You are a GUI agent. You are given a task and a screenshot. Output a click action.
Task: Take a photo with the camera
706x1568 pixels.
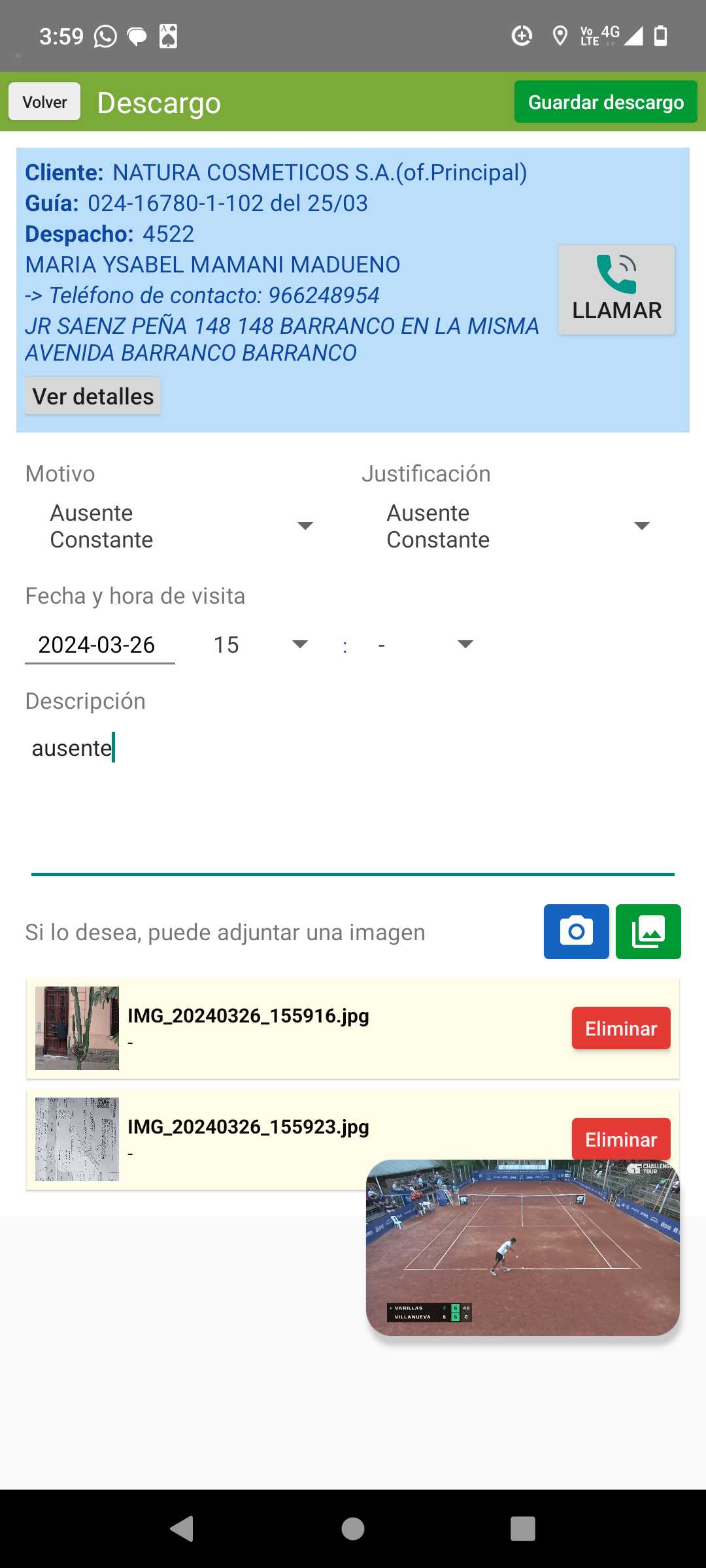tap(576, 932)
